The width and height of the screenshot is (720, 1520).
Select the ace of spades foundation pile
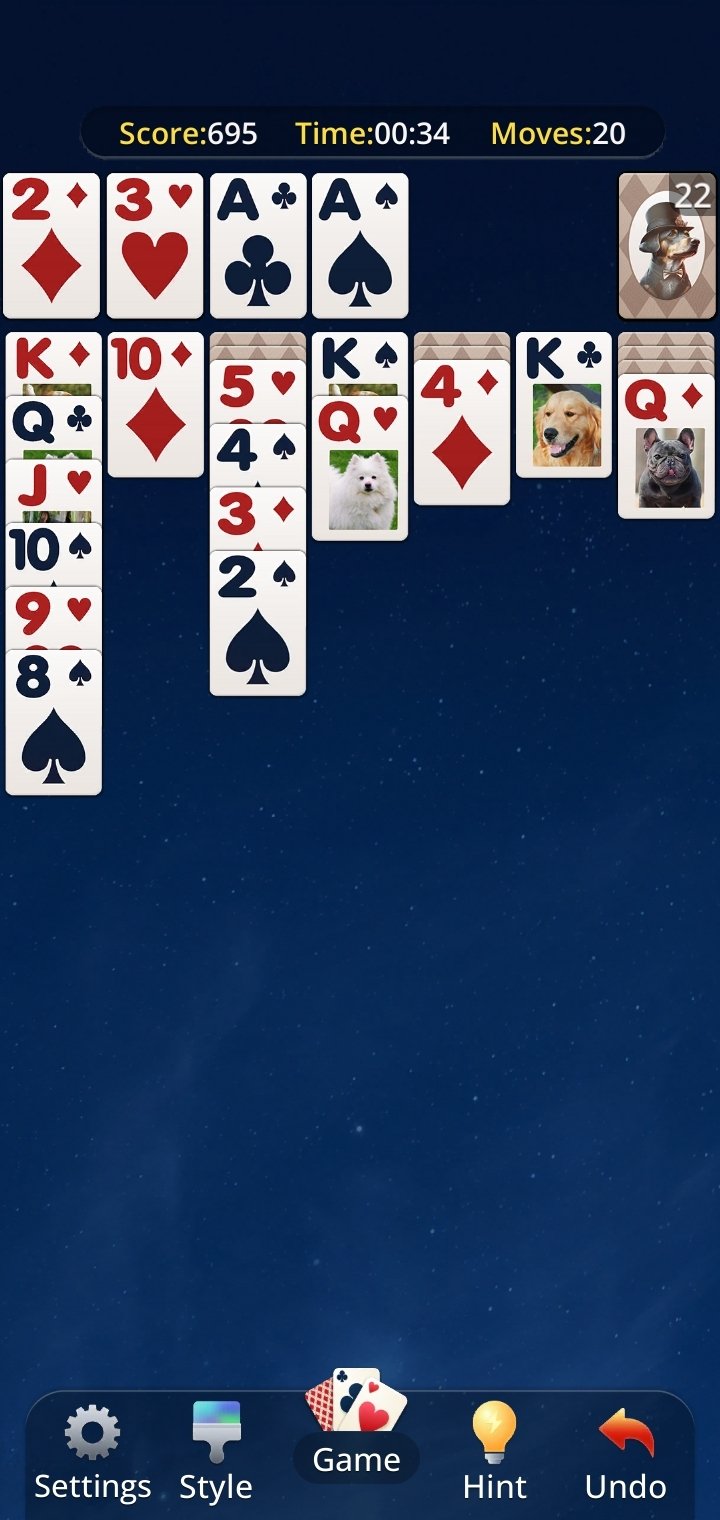click(x=360, y=246)
